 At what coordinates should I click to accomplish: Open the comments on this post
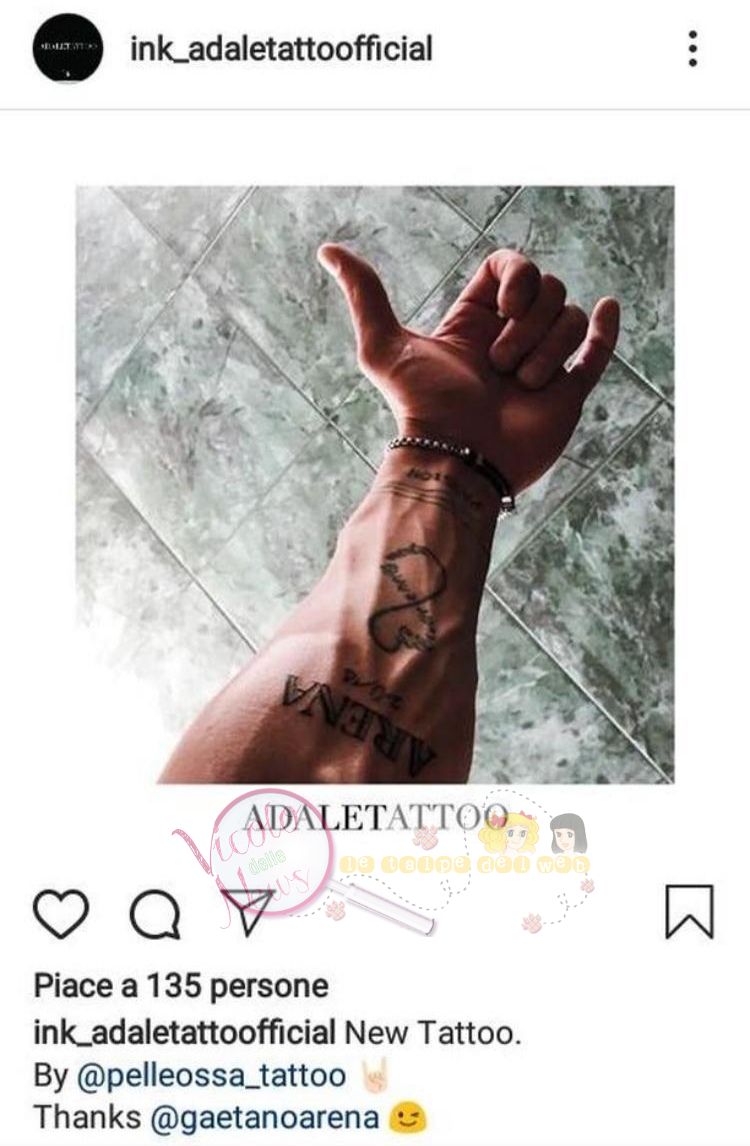(x=155, y=913)
